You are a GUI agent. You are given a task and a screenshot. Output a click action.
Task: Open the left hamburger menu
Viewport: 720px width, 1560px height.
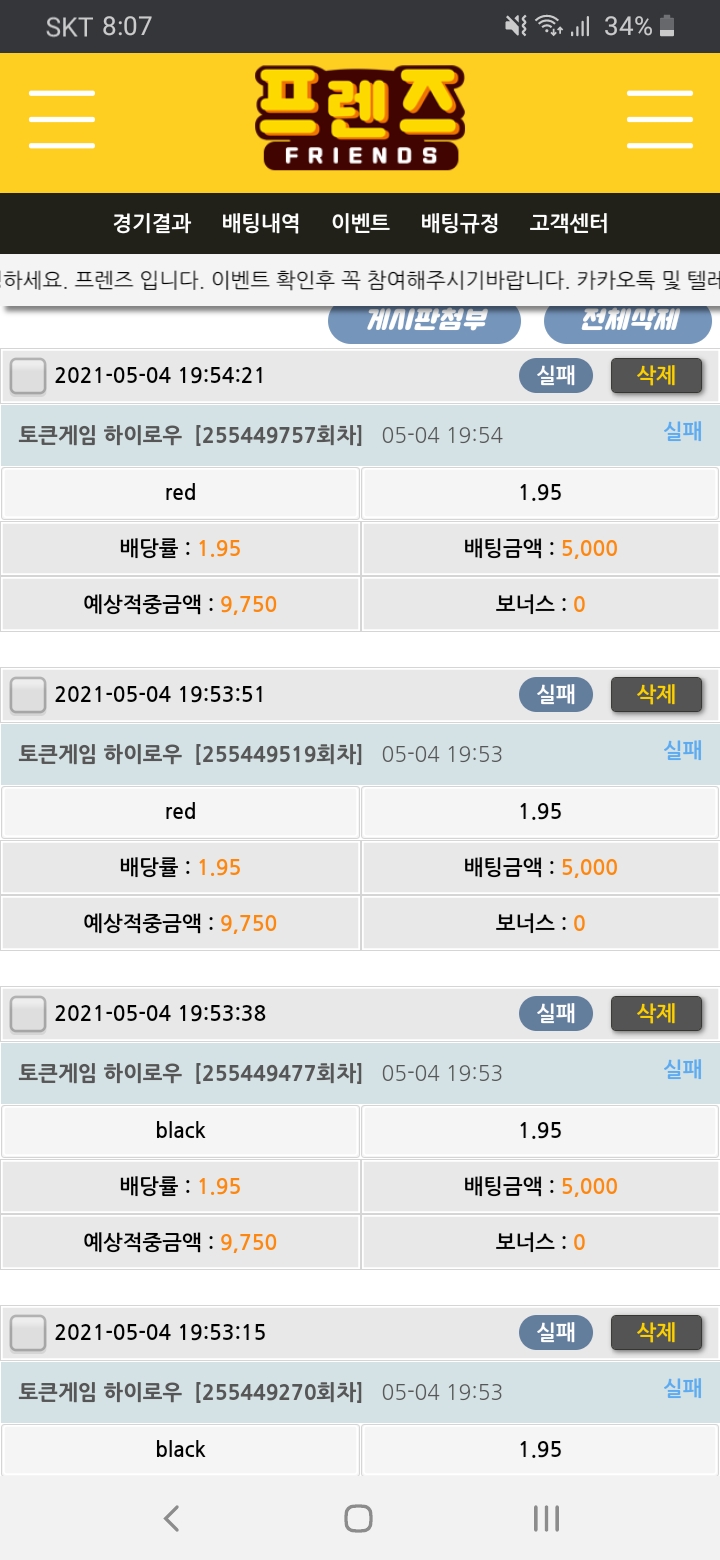(x=62, y=120)
